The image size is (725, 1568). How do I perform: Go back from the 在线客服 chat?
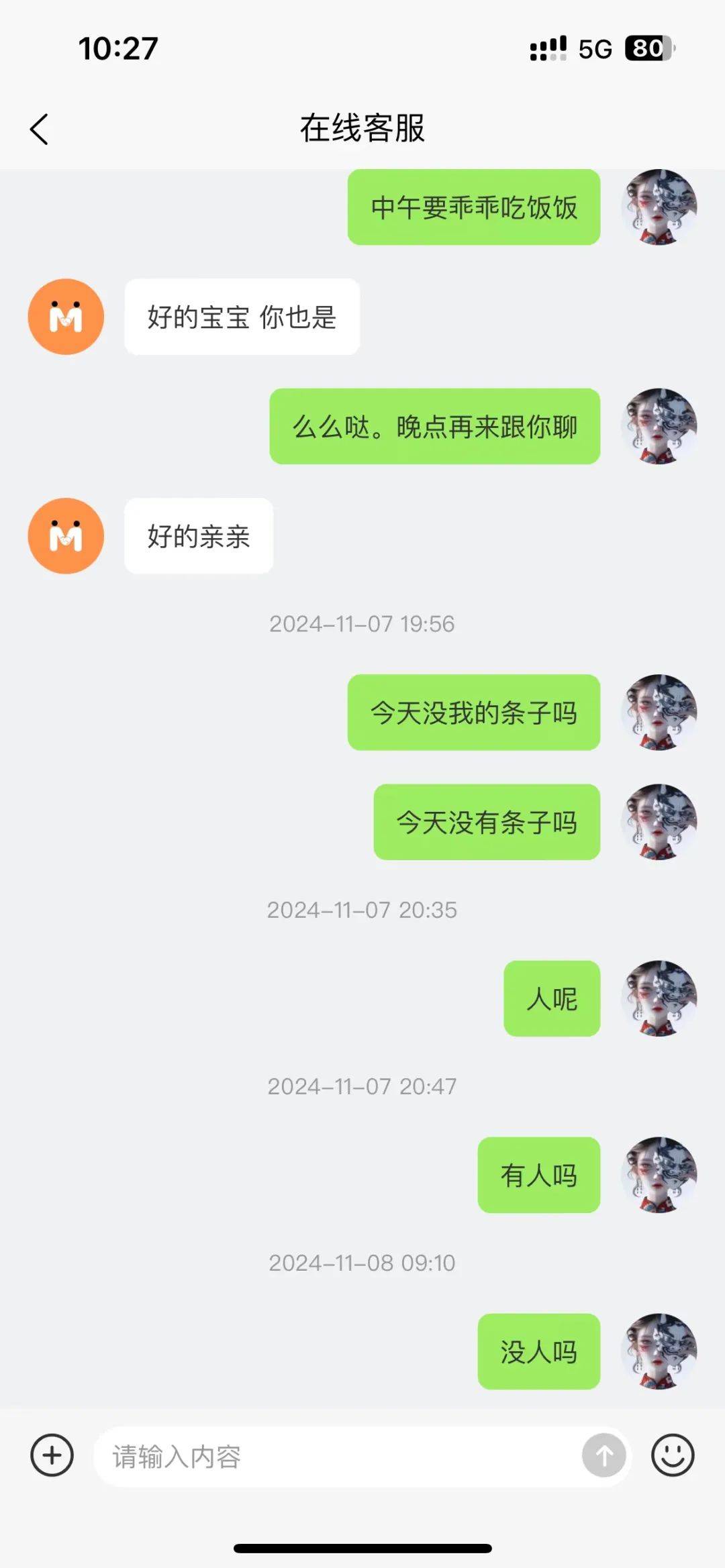(39, 129)
